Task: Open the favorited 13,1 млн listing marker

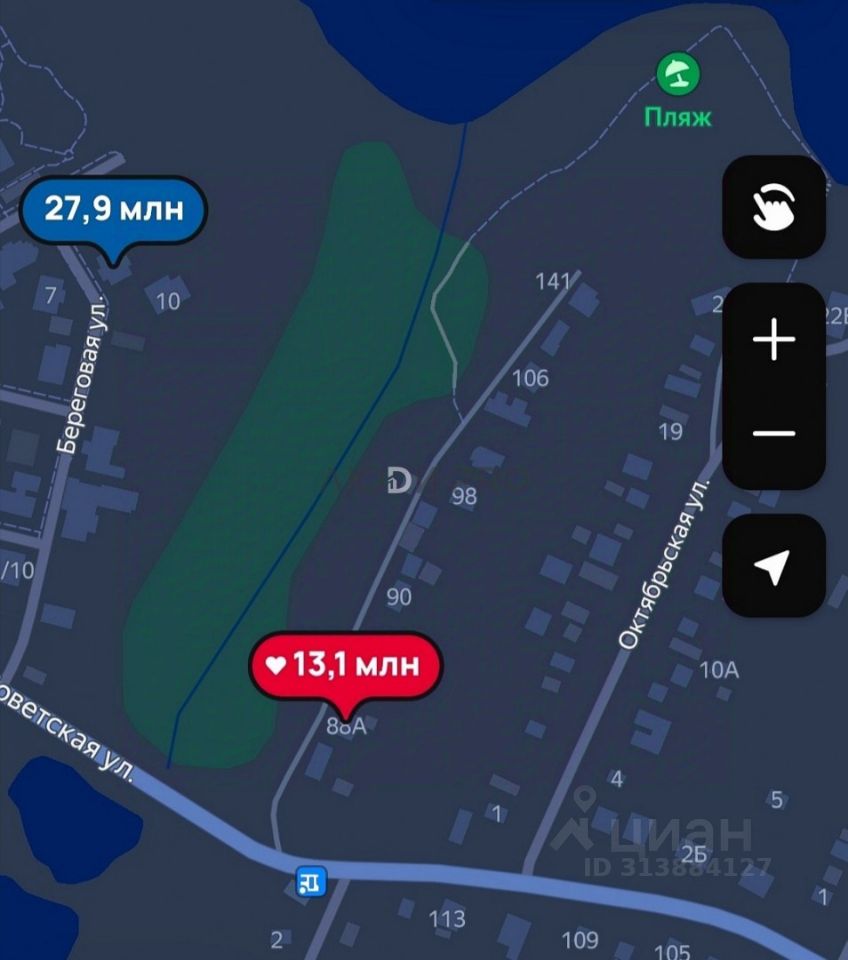Action: 345,665
